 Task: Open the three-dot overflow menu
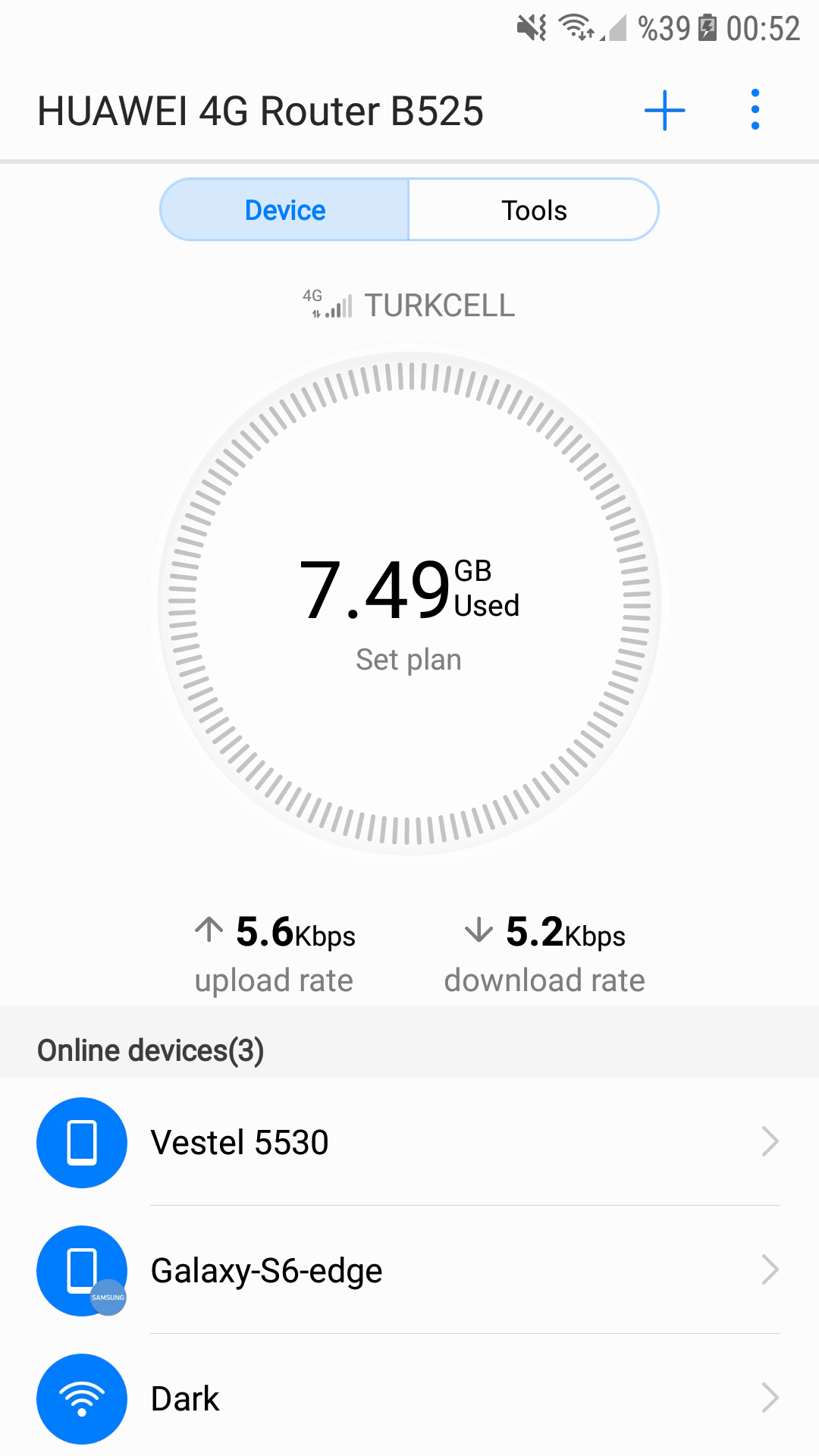click(x=755, y=110)
